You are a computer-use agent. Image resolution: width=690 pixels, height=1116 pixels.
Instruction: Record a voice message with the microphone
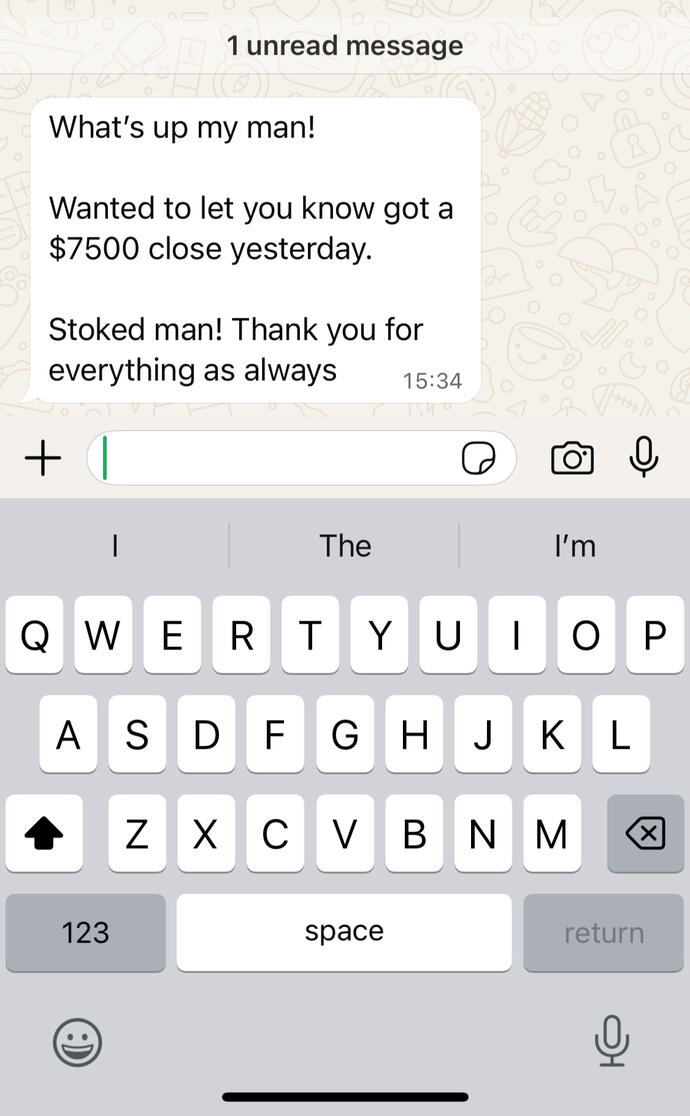click(x=644, y=458)
